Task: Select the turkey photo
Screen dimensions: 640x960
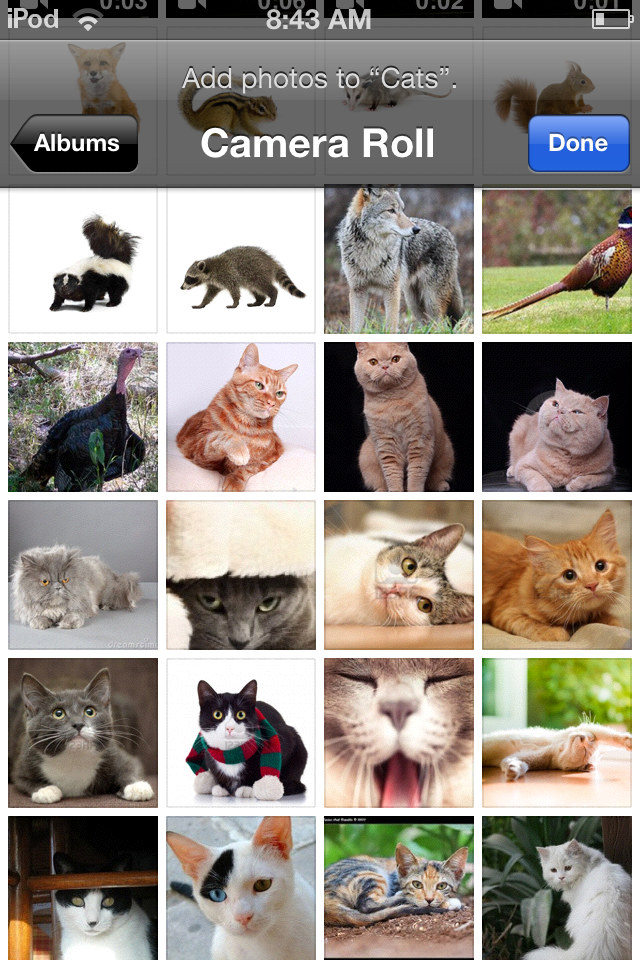Action: (83, 417)
